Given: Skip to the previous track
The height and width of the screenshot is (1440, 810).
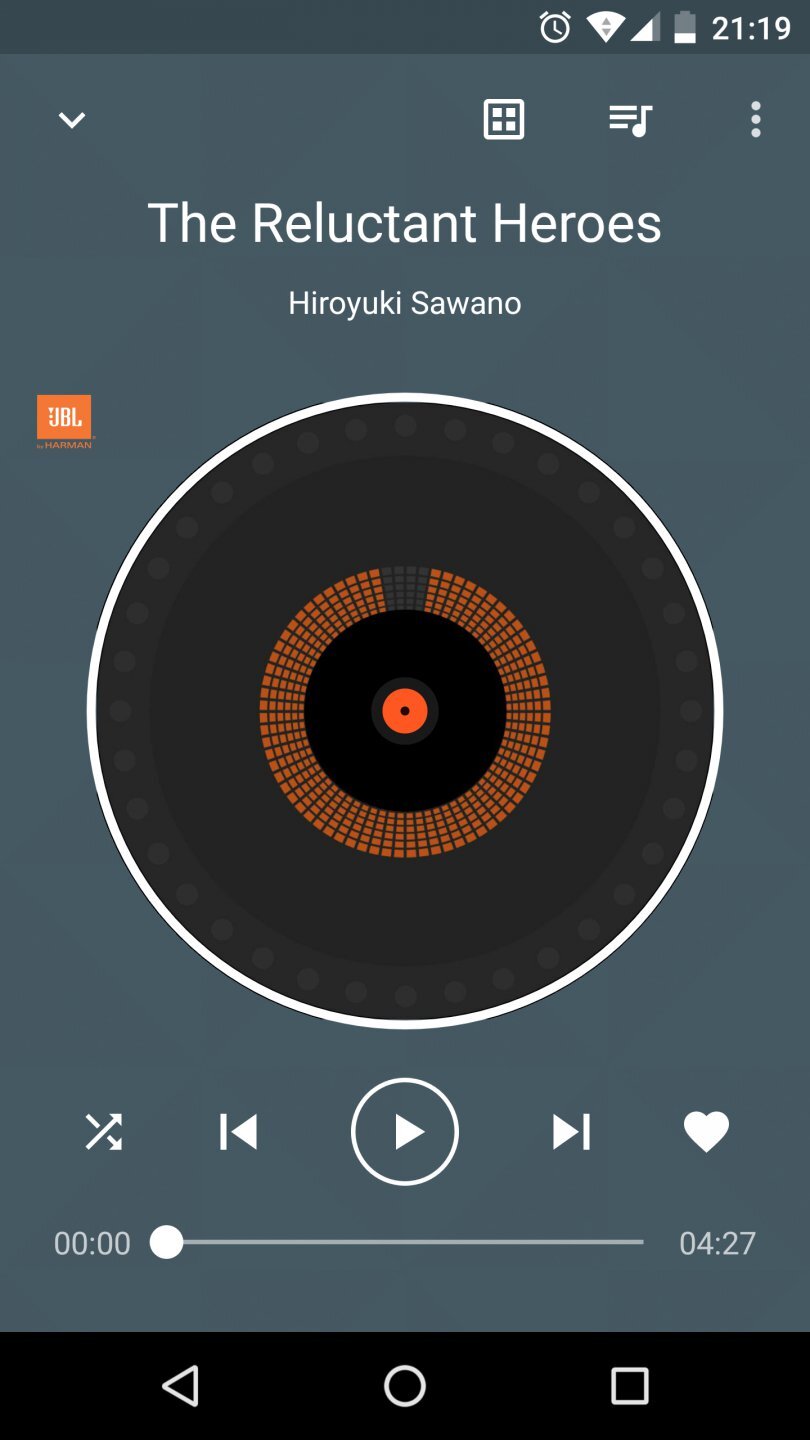Looking at the screenshot, I should [239, 1132].
